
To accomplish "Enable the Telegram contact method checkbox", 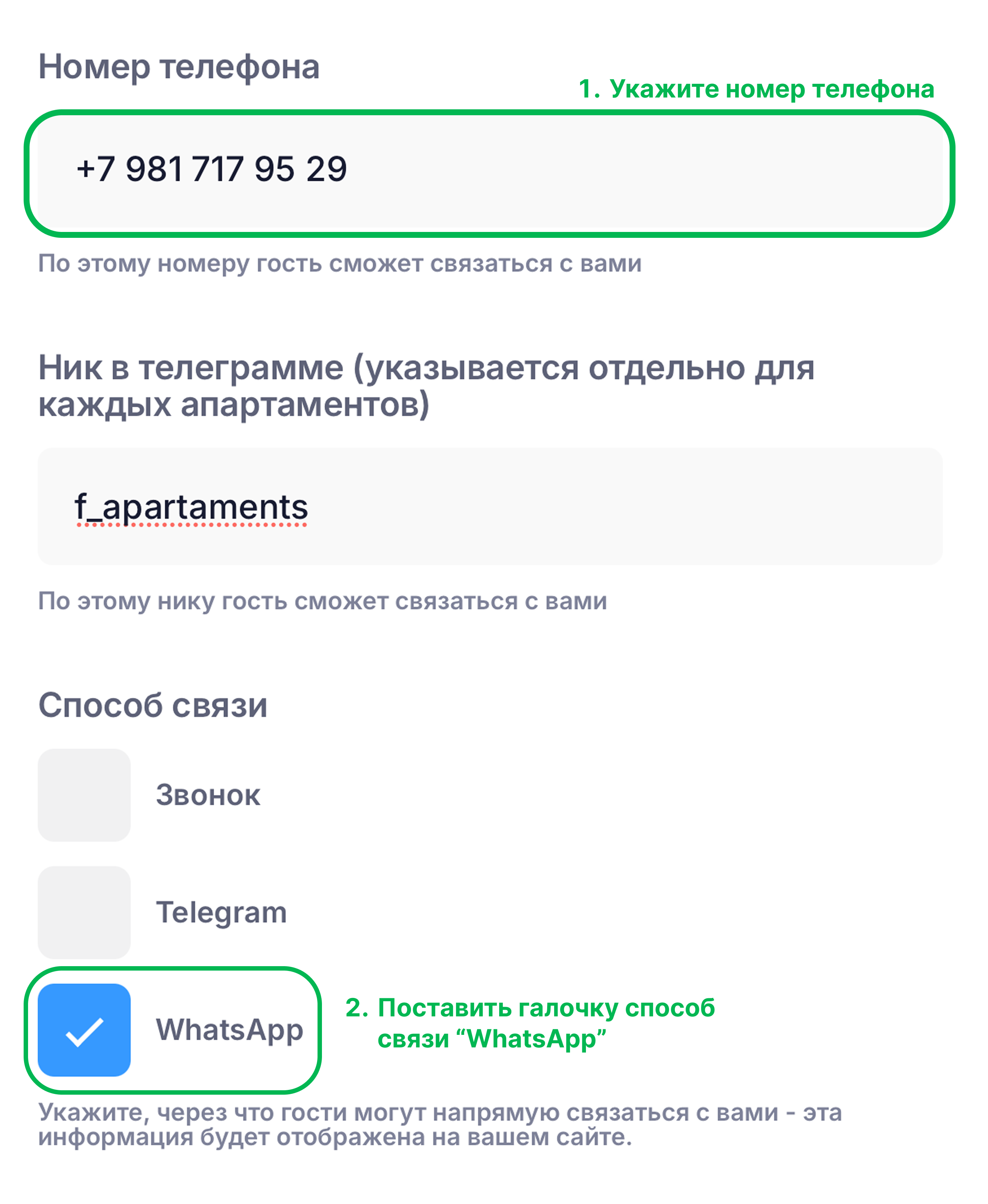I will pos(84,913).
